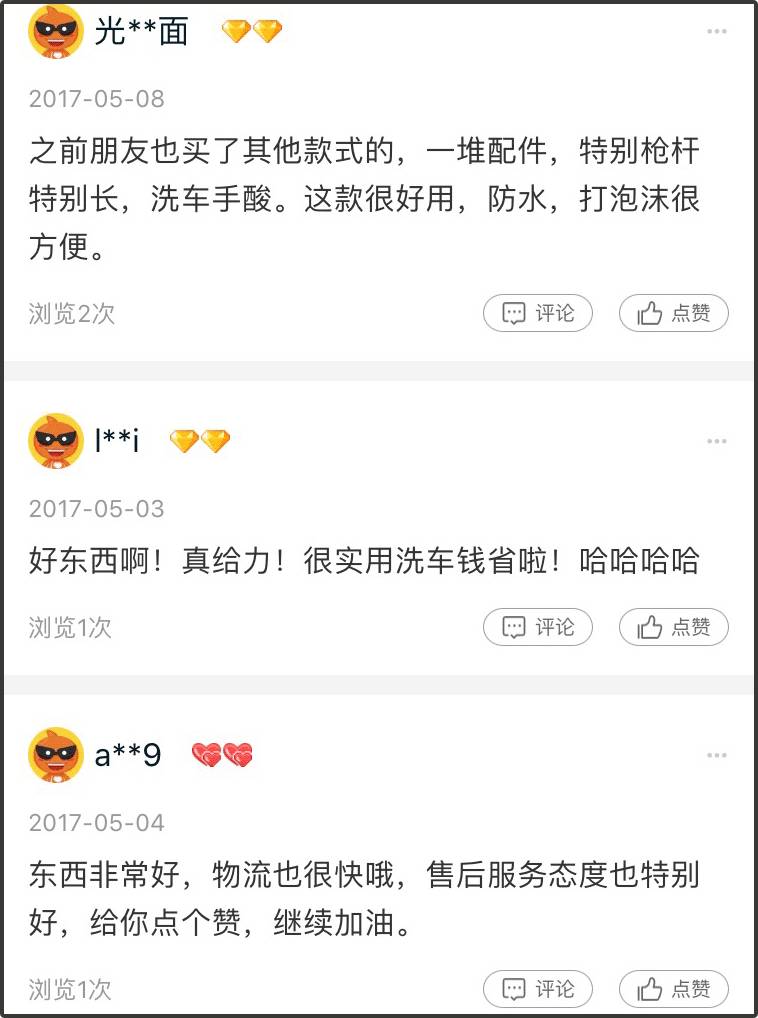Screen dimensions: 758x1018
Task: Tap 评论 under 光**面's review
Action: pos(537,314)
